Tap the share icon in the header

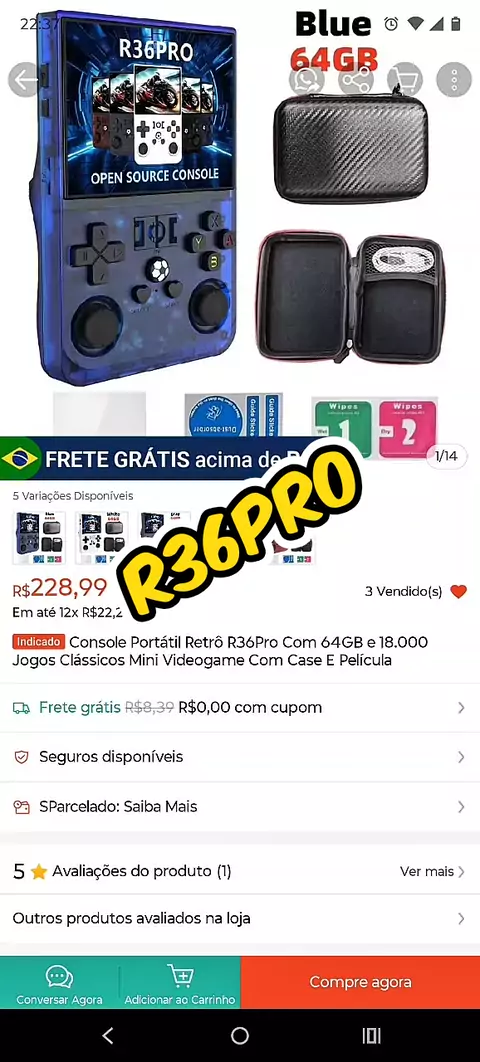[x=355, y=80]
